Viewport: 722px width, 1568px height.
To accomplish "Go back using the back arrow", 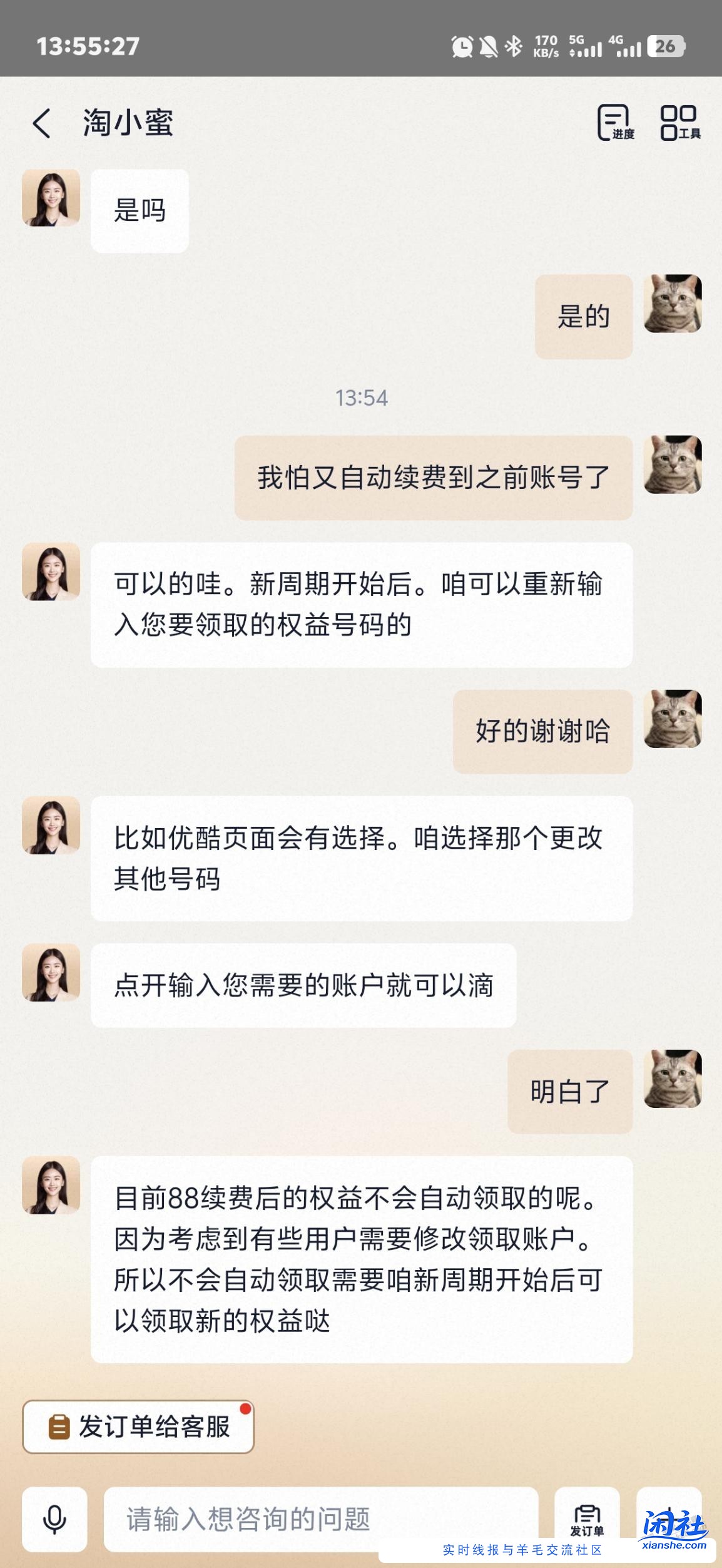I will [x=41, y=124].
